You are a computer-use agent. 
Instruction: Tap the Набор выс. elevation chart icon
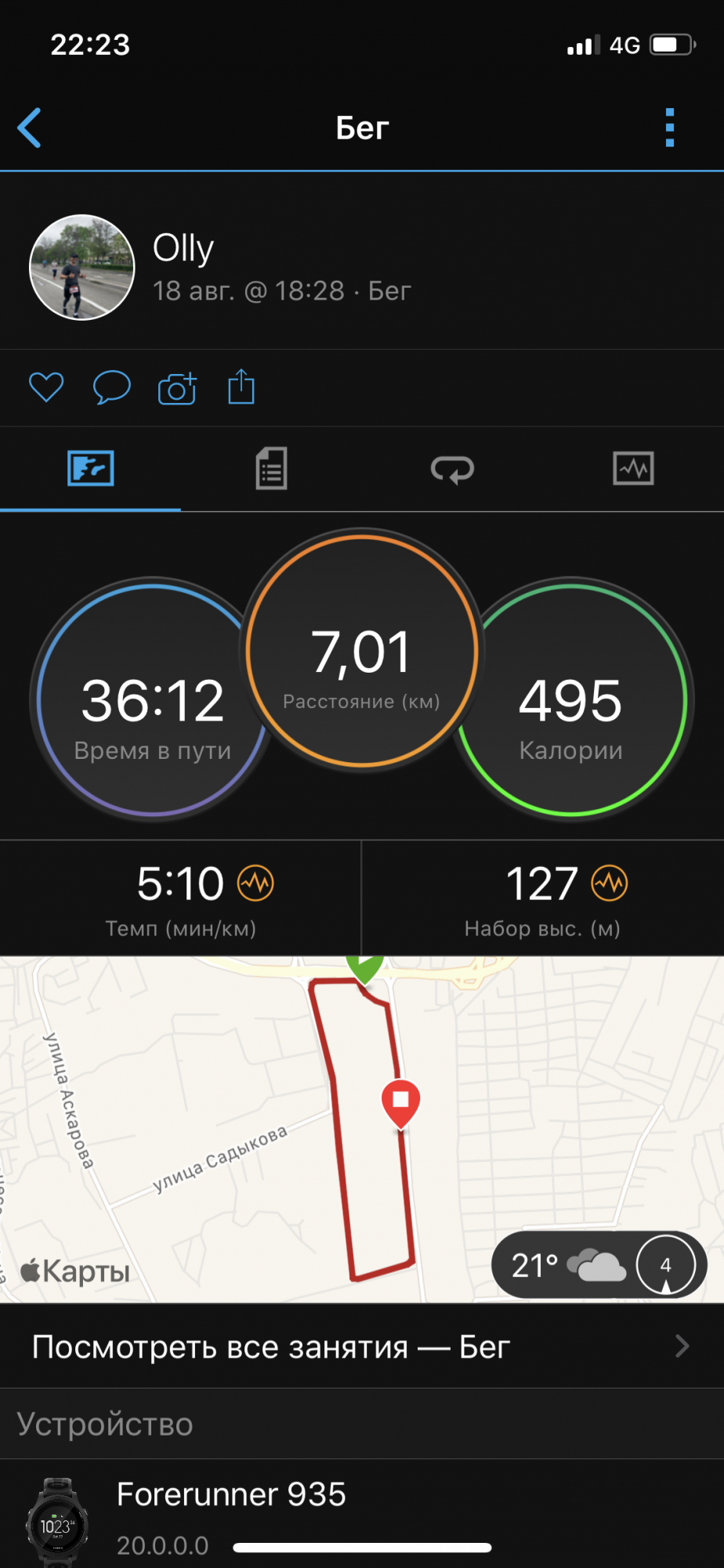[x=610, y=884]
